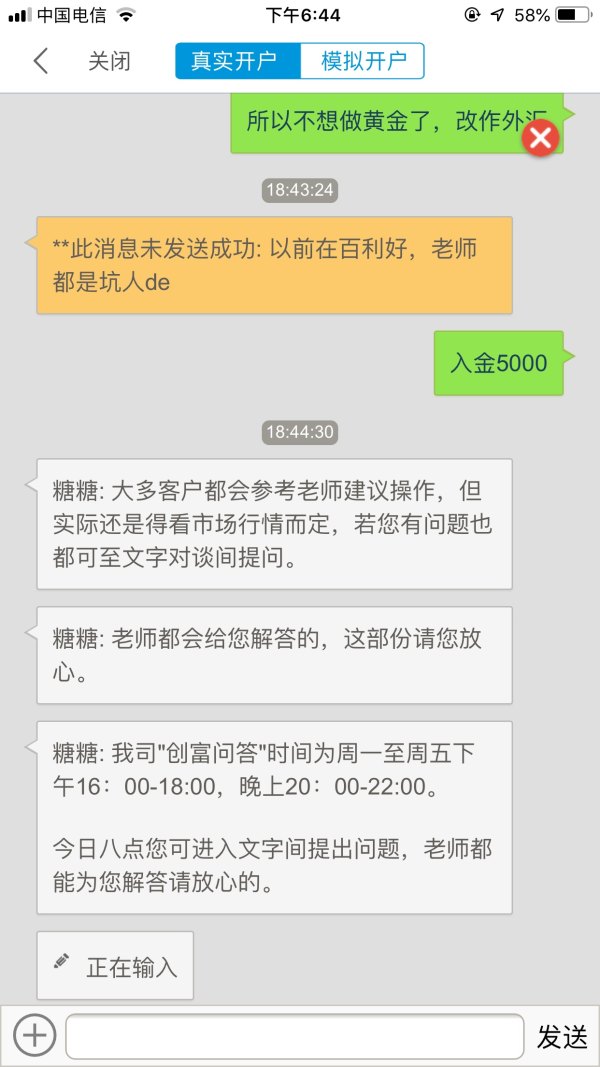Image resolution: width=600 pixels, height=1067 pixels.
Task: Tap the 关闭 button
Action: pyautogui.click(x=109, y=61)
